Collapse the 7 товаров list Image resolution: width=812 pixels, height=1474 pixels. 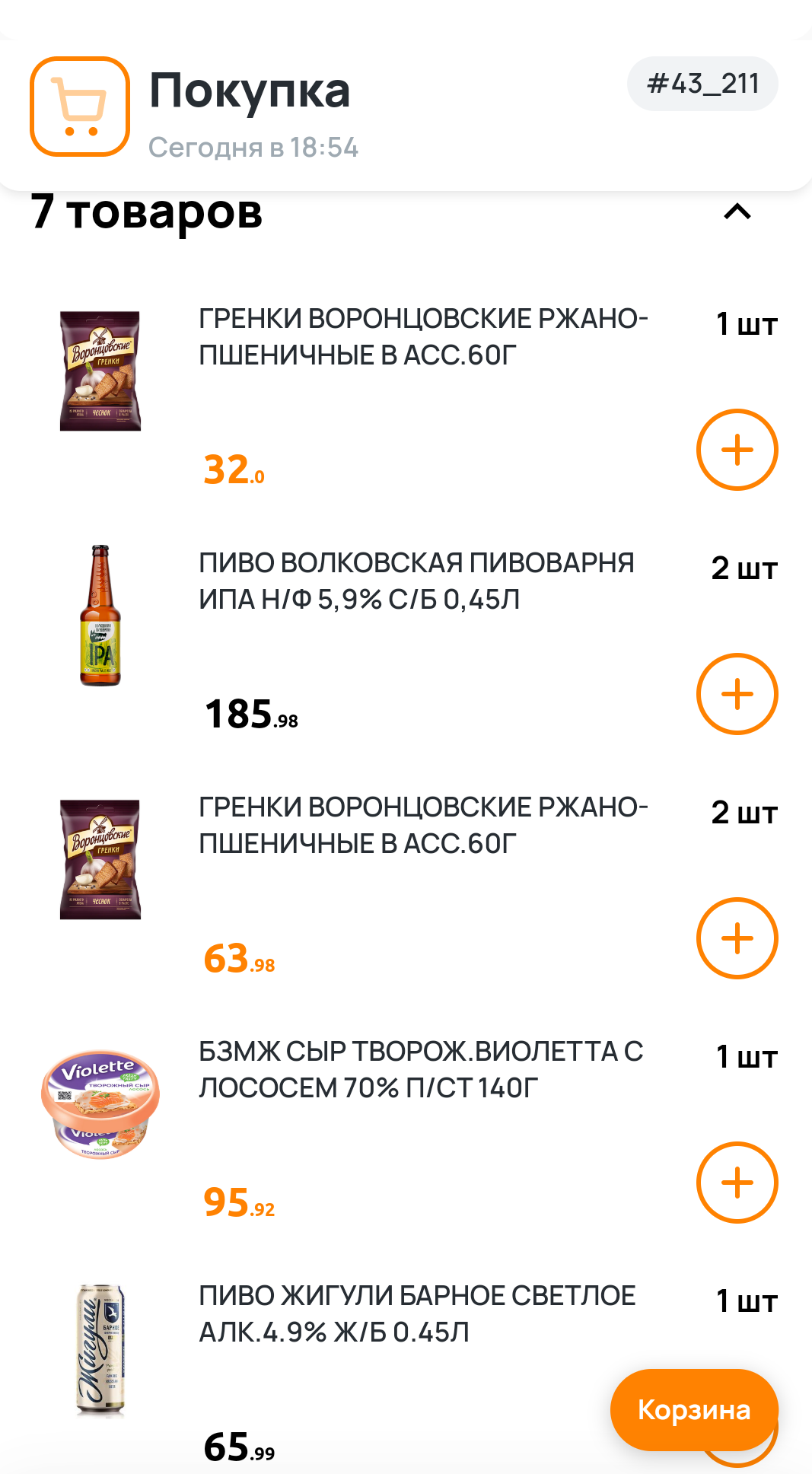coord(737,212)
